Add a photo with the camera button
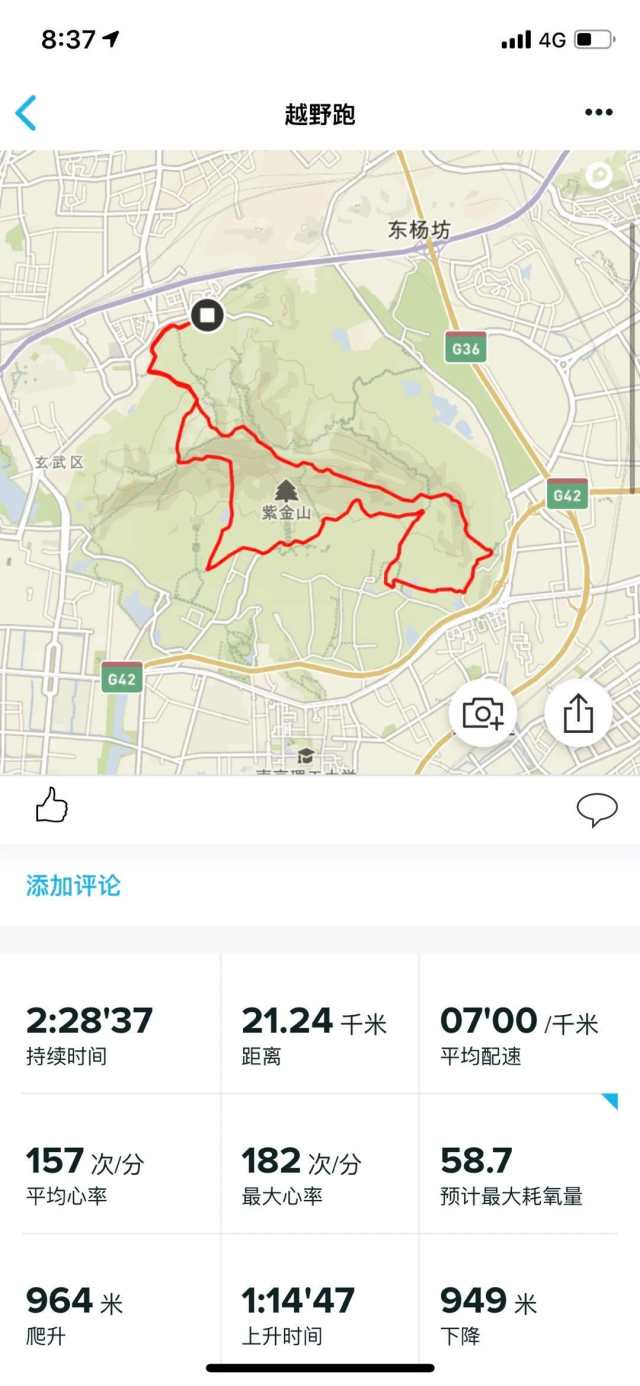Viewport: 640px width, 1386px height. tap(483, 714)
